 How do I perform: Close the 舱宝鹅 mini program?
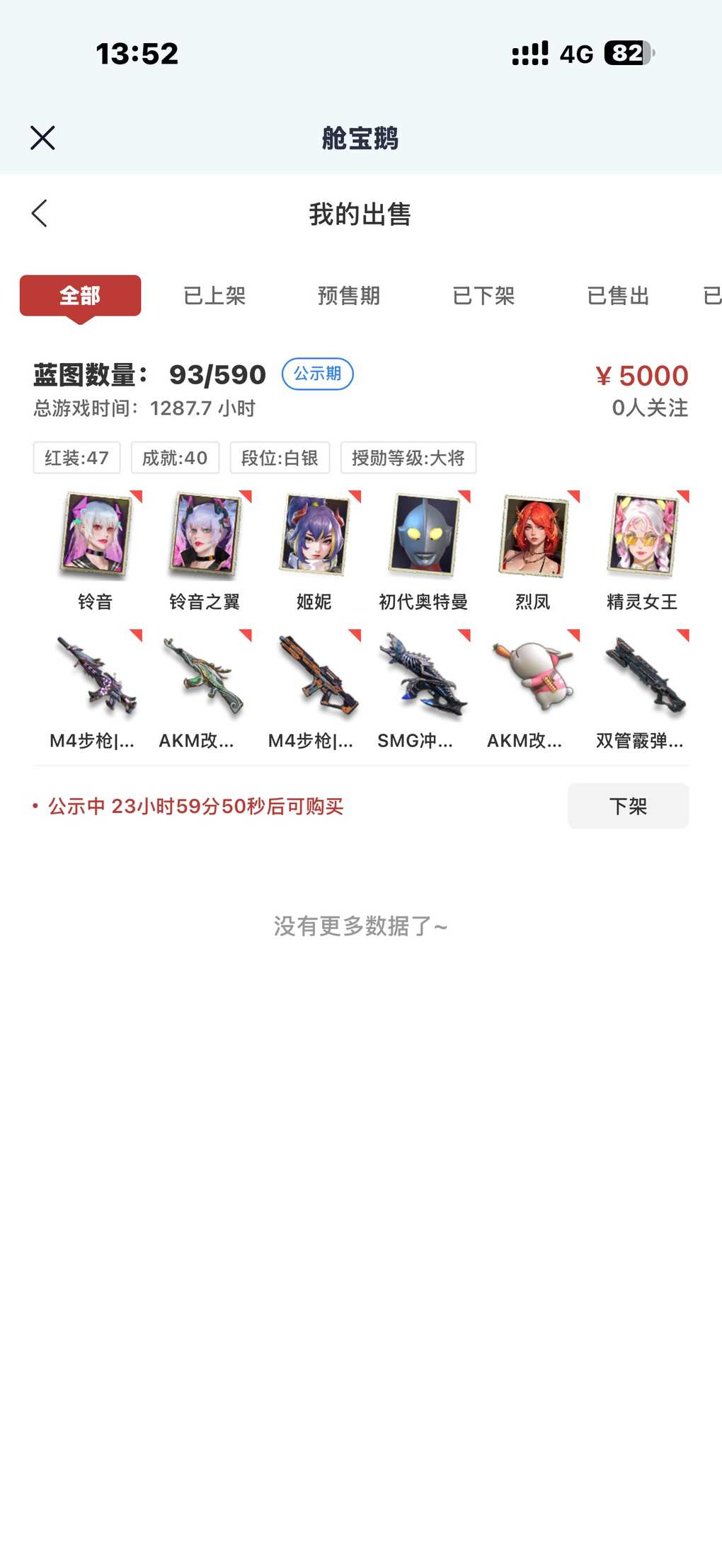(x=42, y=138)
